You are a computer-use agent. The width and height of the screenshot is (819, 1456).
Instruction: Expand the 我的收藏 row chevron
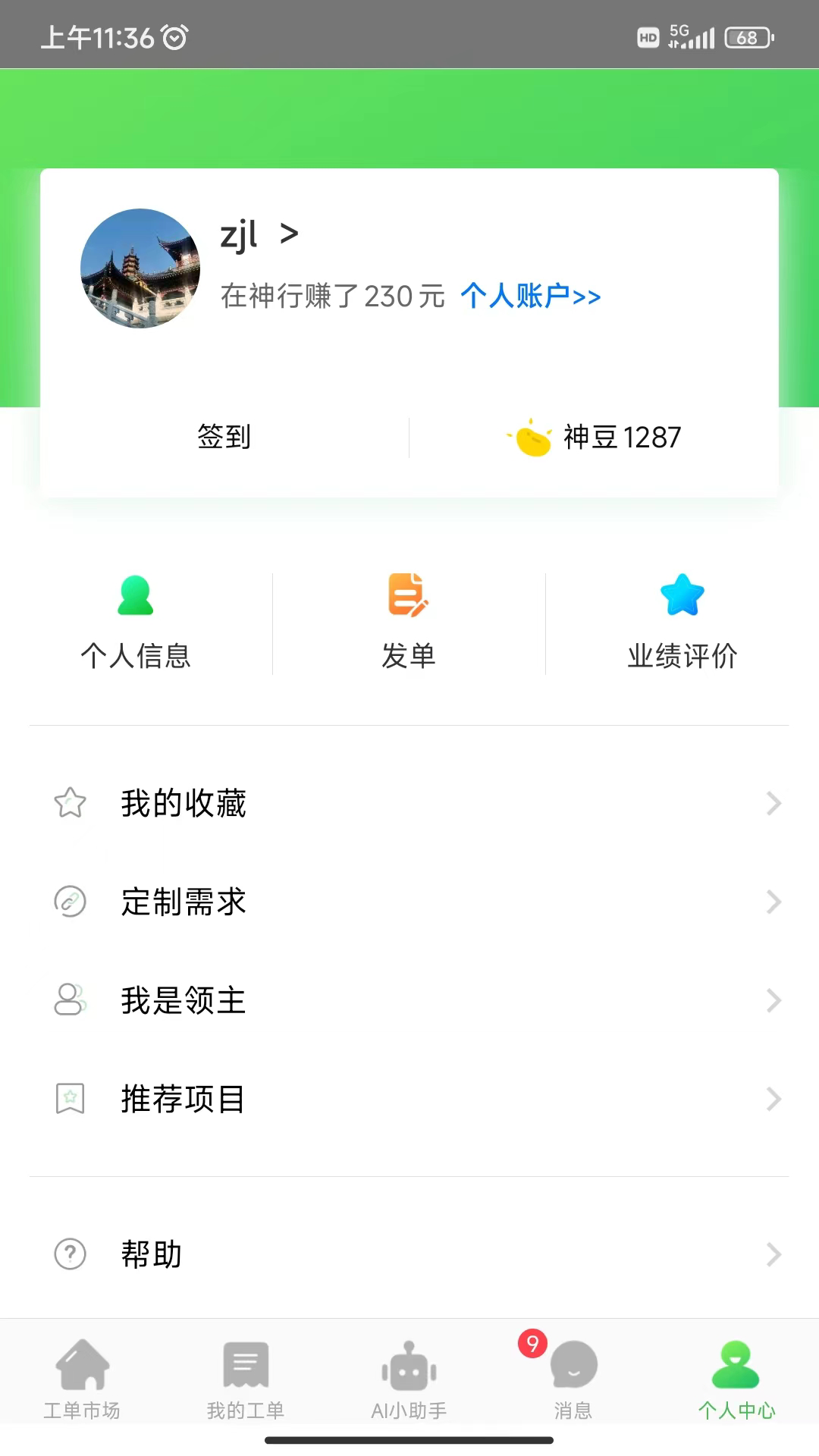pos(773,803)
